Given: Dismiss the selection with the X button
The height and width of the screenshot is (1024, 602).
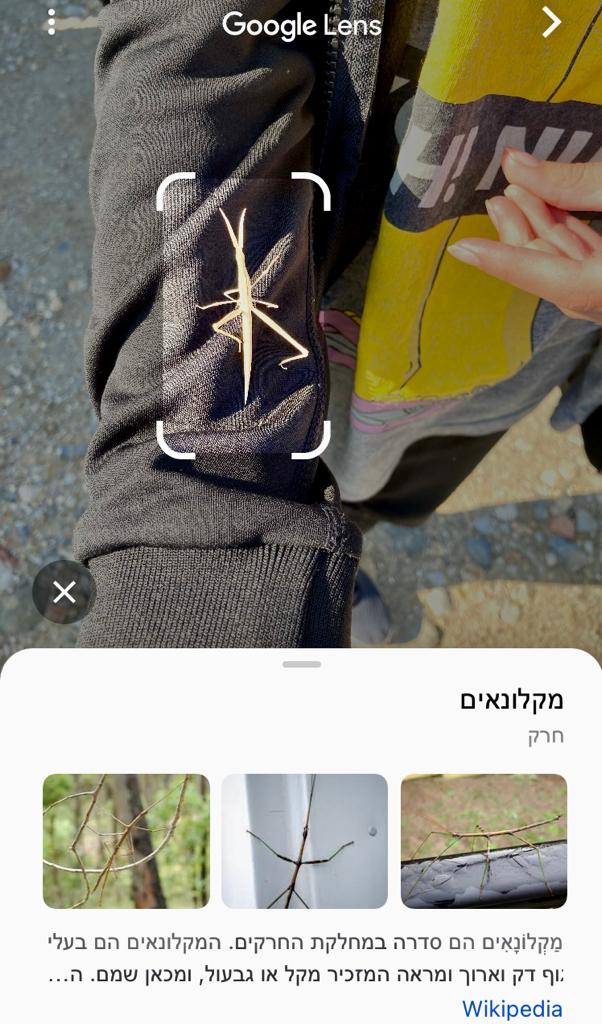Looking at the screenshot, I should pos(64,592).
